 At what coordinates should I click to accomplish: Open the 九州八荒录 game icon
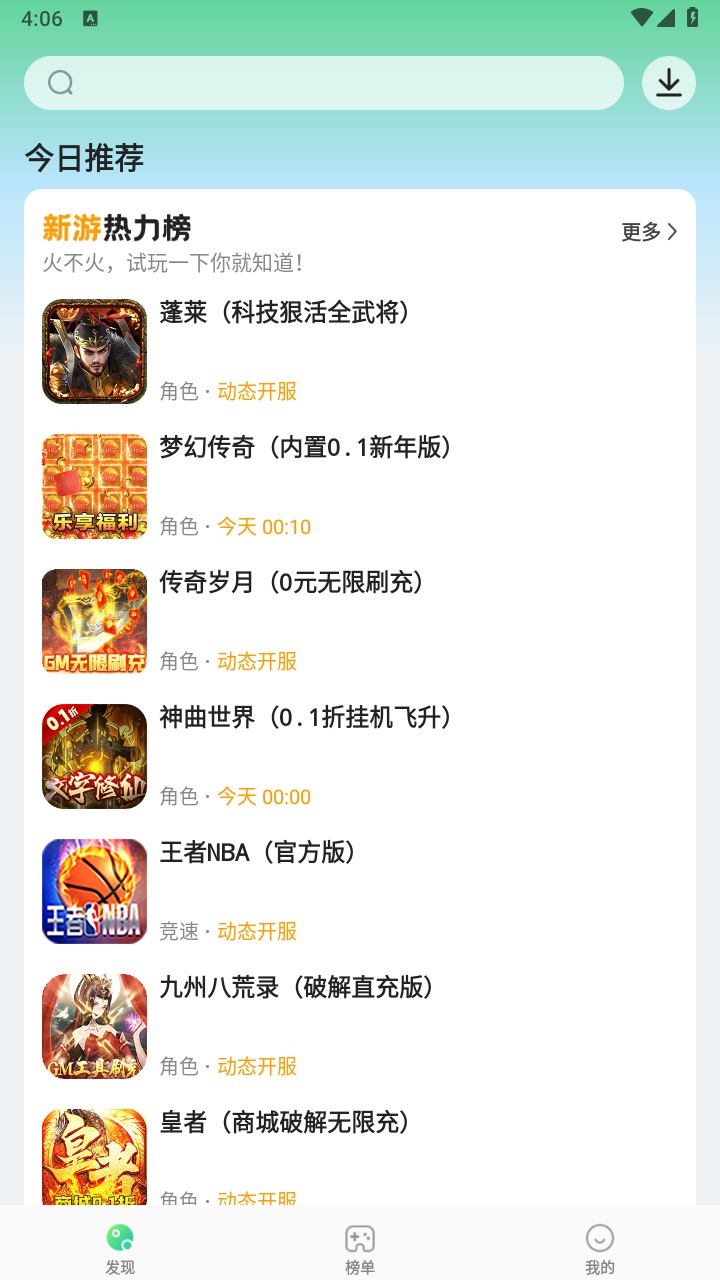click(x=93, y=1026)
